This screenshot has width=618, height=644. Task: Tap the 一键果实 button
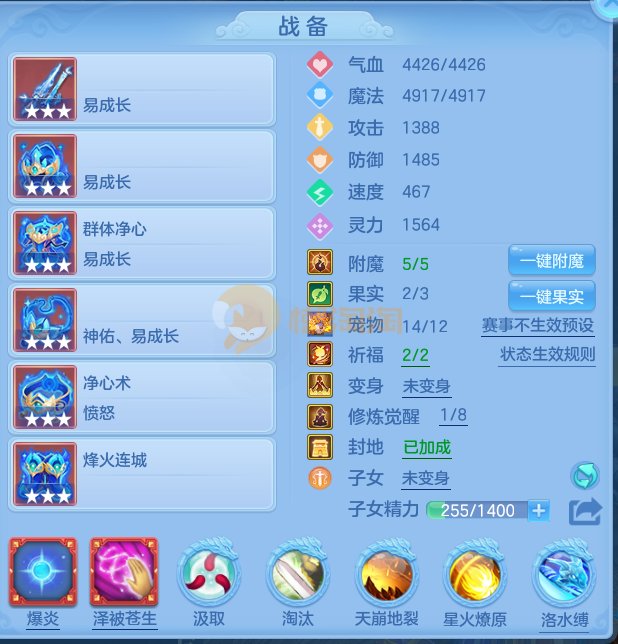pyautogui.click(x=552, y=295)
